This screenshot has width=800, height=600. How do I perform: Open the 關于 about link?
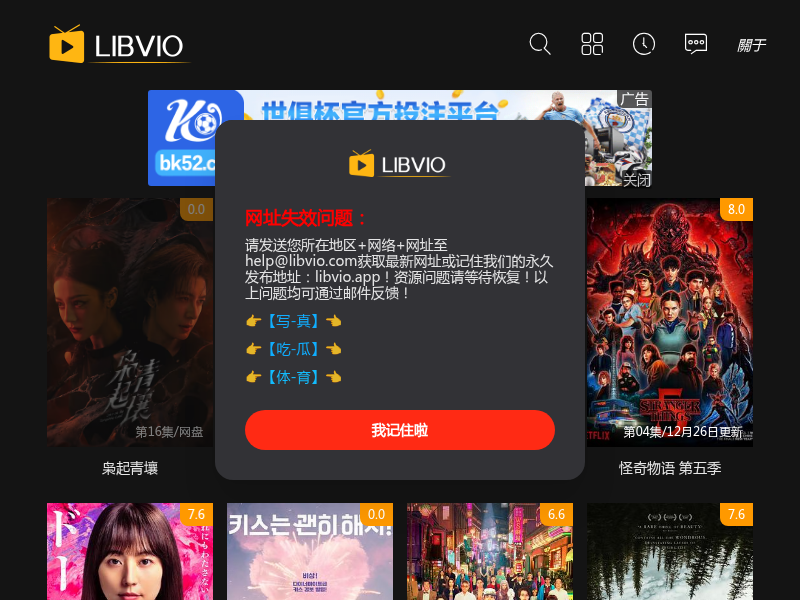pos(751,45)
